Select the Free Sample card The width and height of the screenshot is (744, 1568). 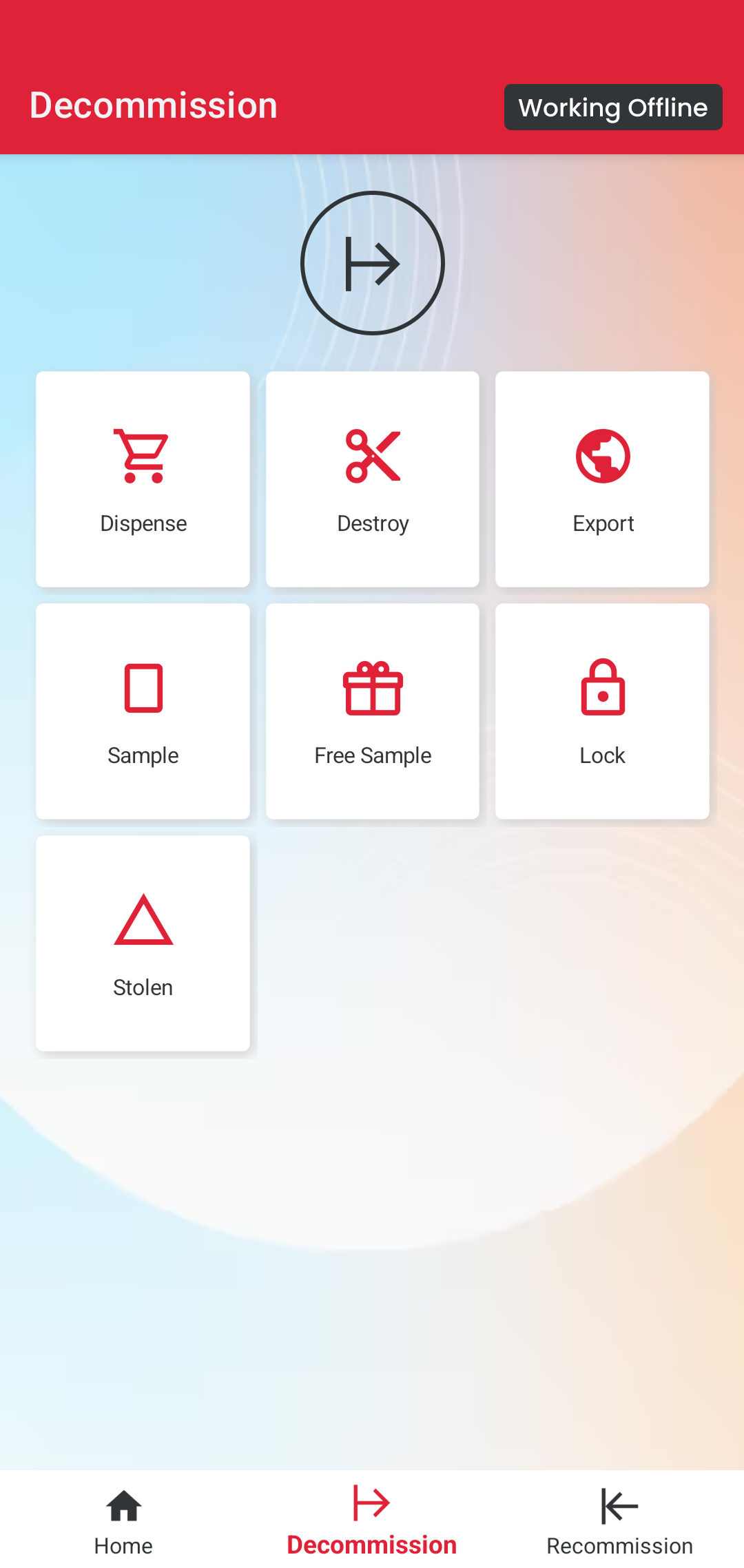coord(373,711)
